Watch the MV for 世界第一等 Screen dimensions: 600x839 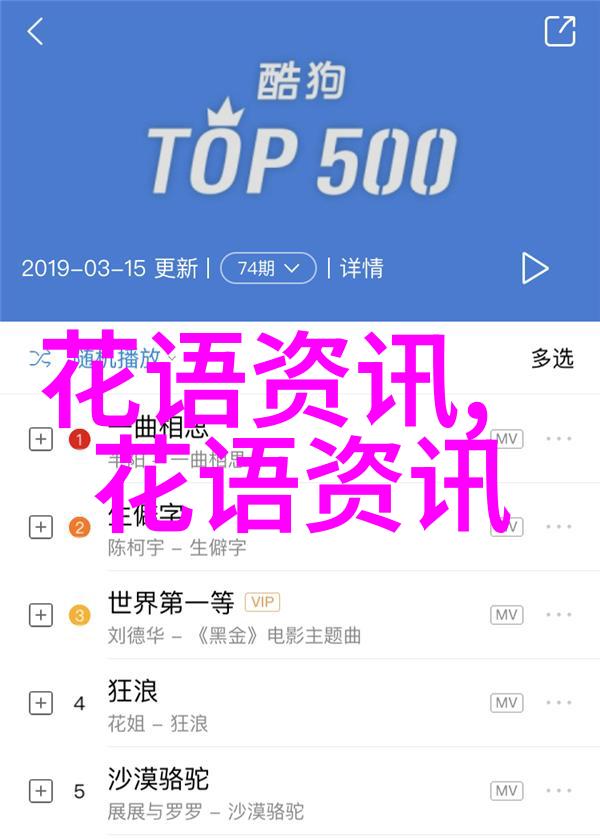coord(506,615)
